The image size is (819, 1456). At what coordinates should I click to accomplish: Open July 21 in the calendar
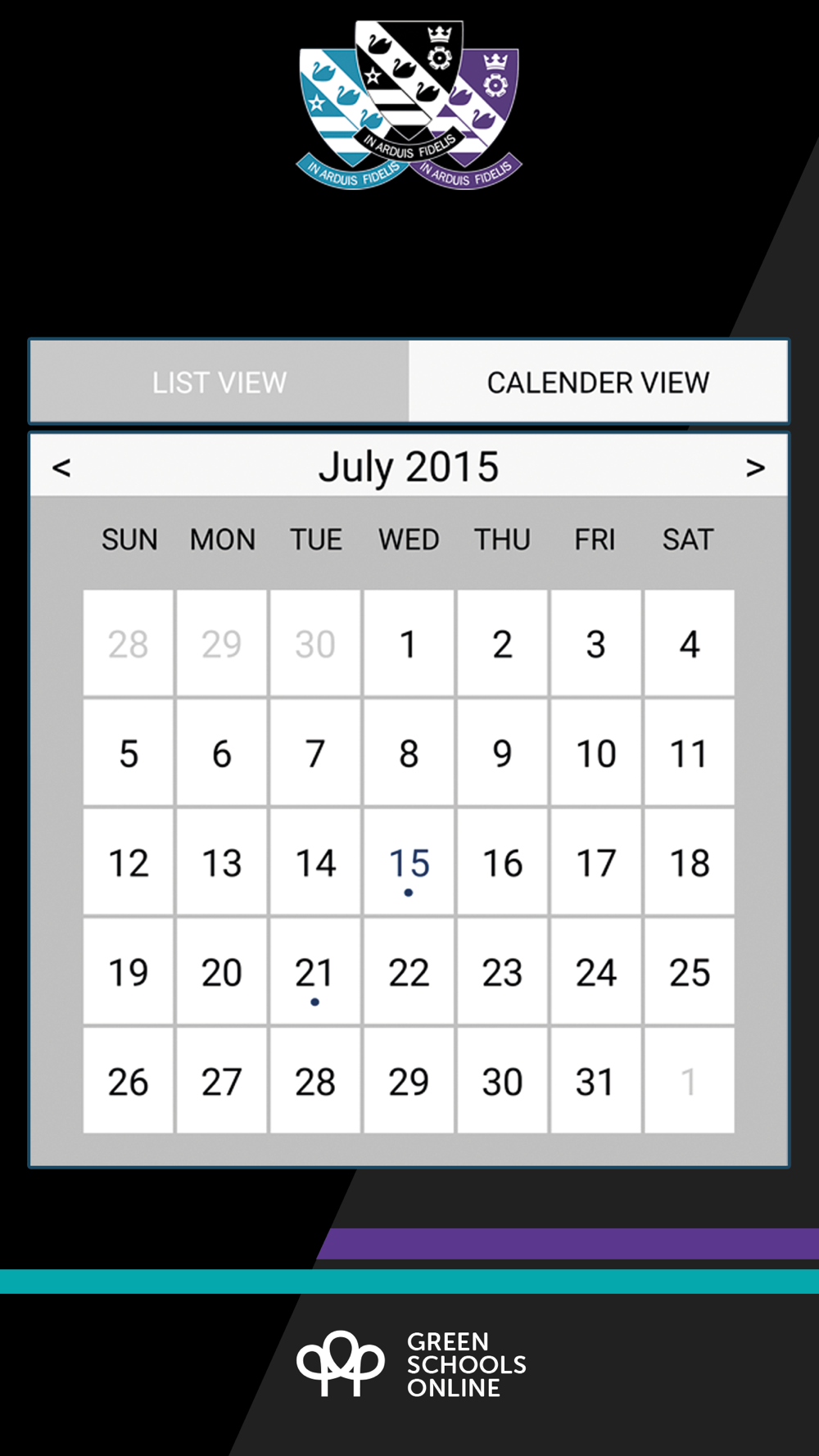[x=315, y=972]
